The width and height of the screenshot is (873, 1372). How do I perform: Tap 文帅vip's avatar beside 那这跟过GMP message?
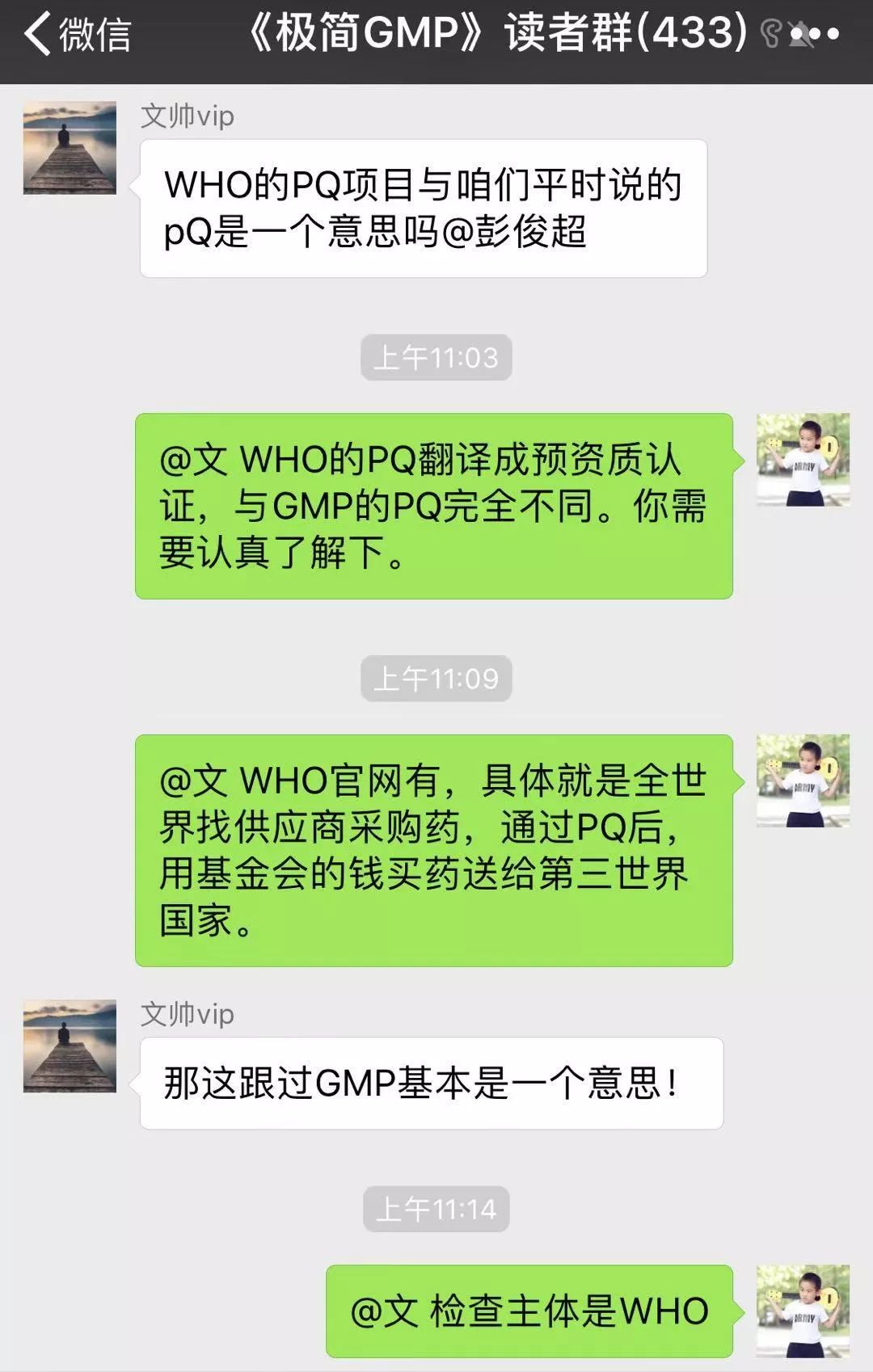click(x=70, y=1046)
